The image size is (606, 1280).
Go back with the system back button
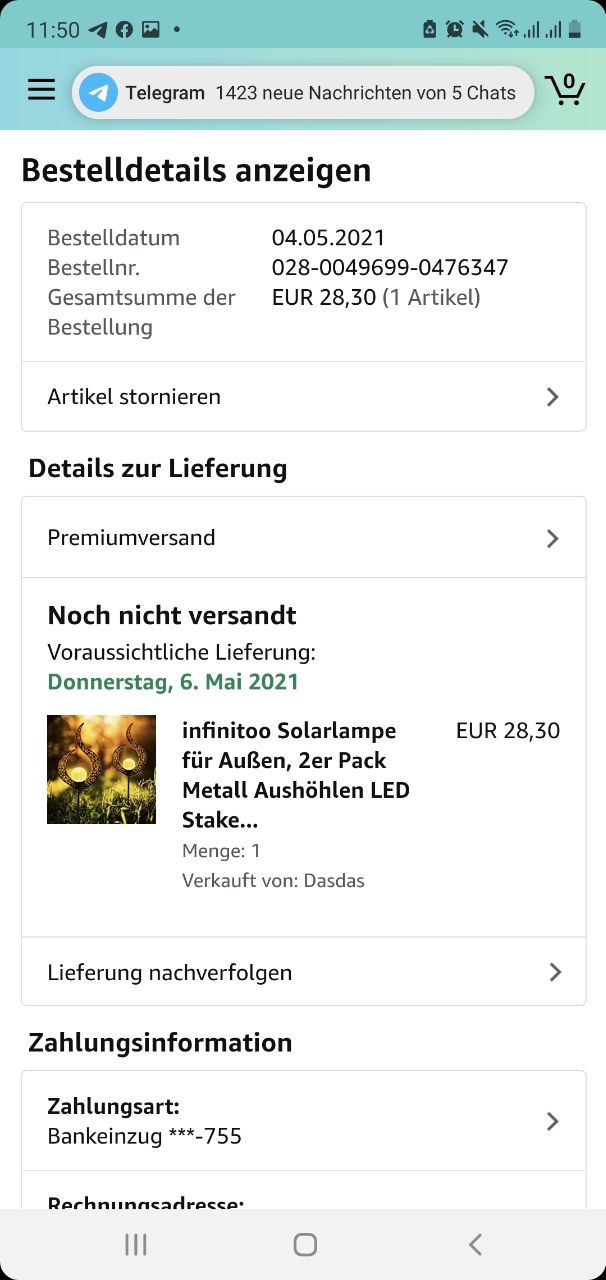pyautogui.click(x=475, y=1244)
